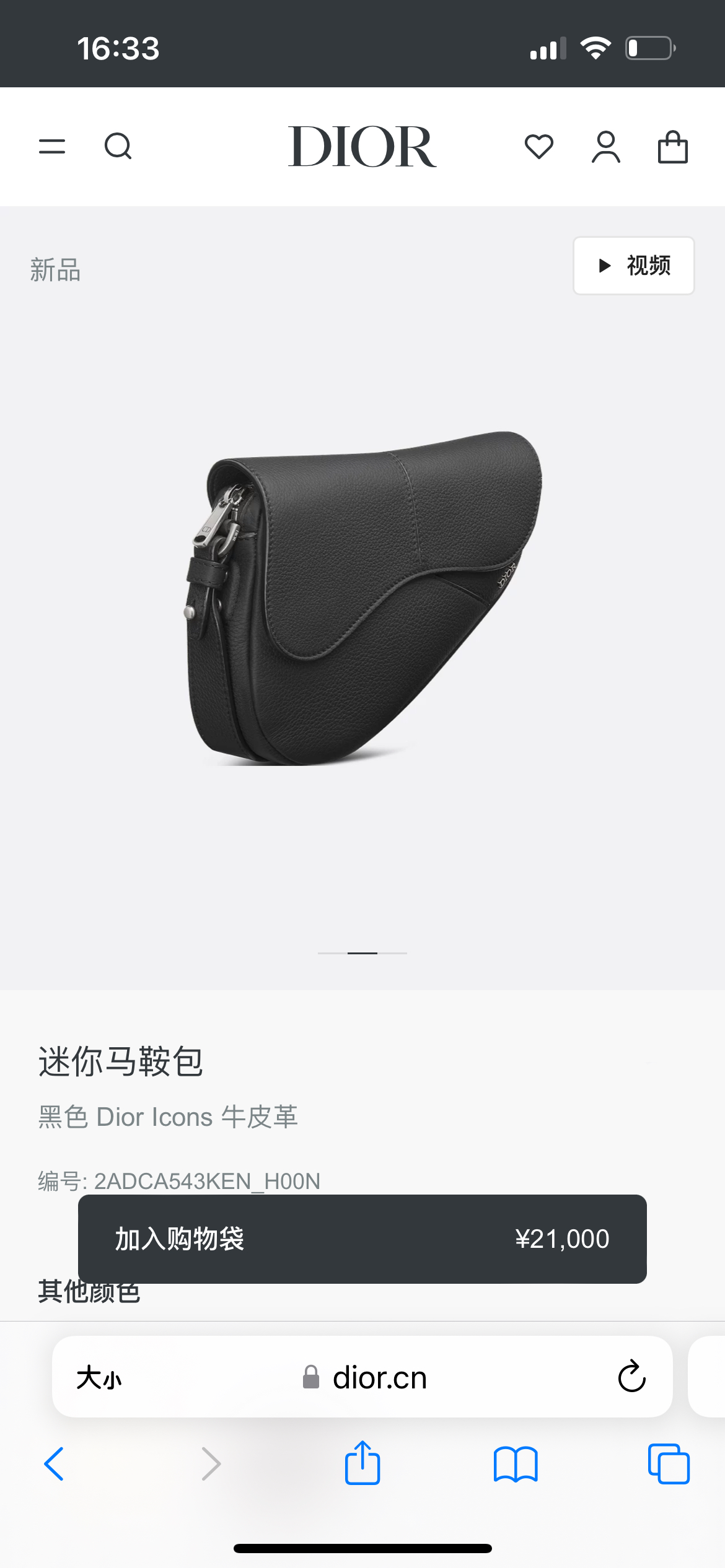This screenshot has height=1568, width=725.
Task: Share this page via Safari
Action: tap(362, 1463)
